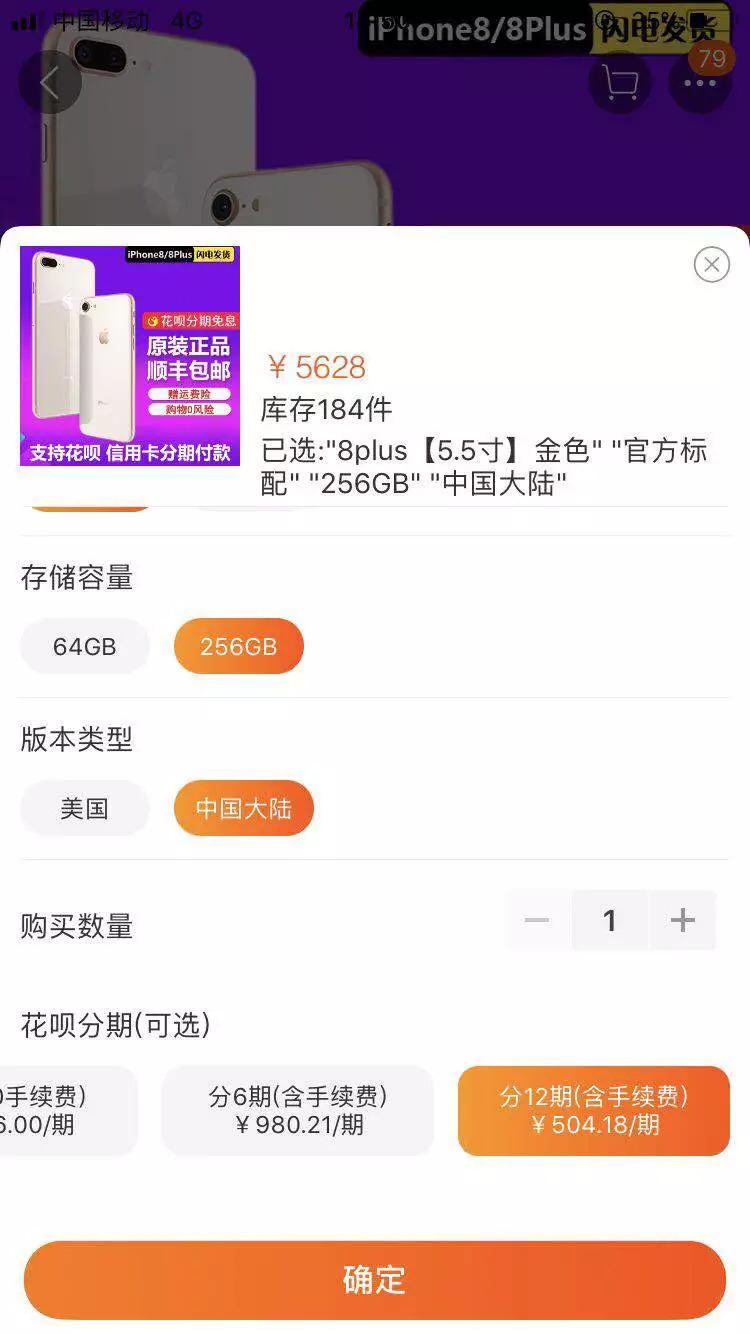
Task: Go back using the back arrow
Action: 50,83
